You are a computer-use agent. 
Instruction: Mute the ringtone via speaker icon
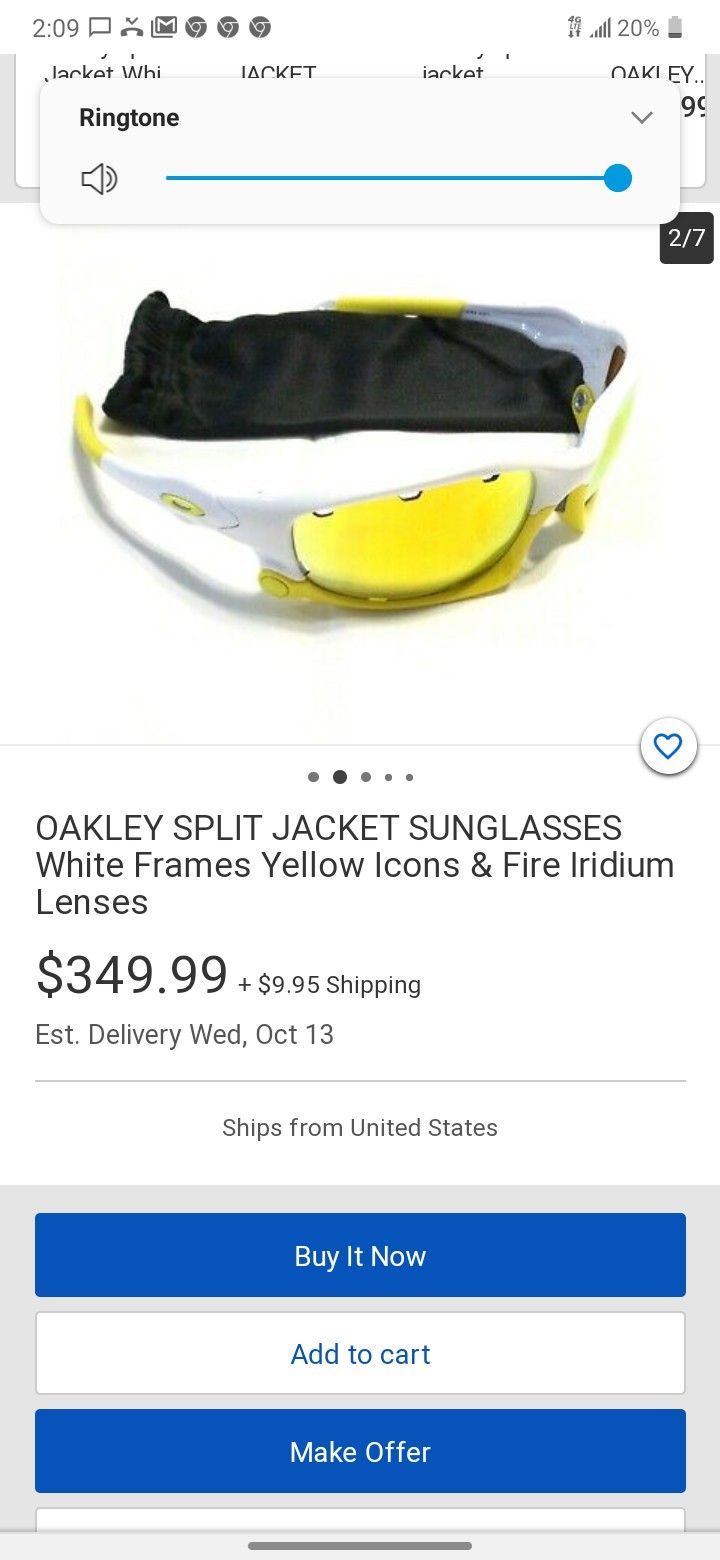click(99, 180)
